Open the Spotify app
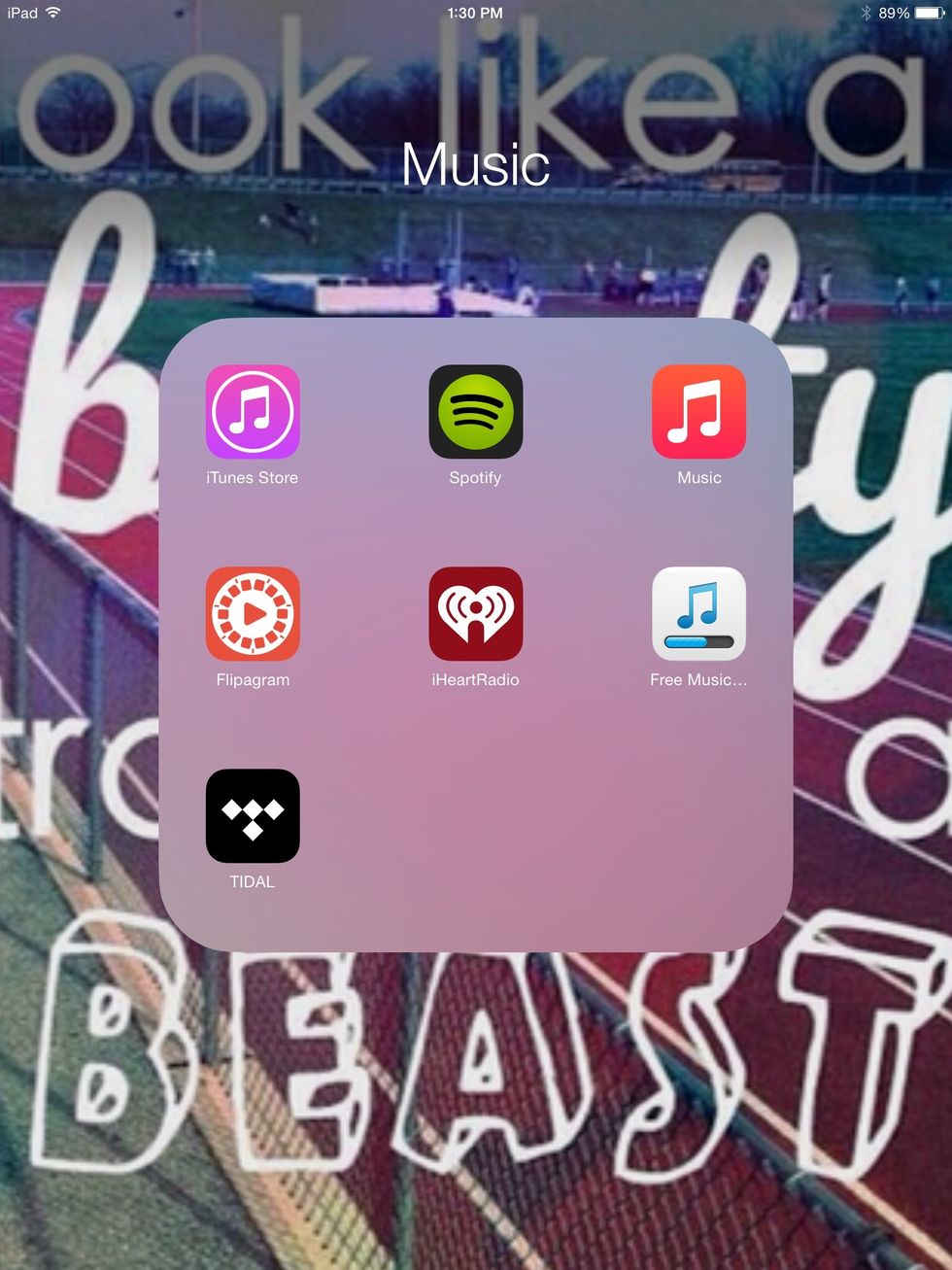The image size is (952, 1270). tap(475, 411)
